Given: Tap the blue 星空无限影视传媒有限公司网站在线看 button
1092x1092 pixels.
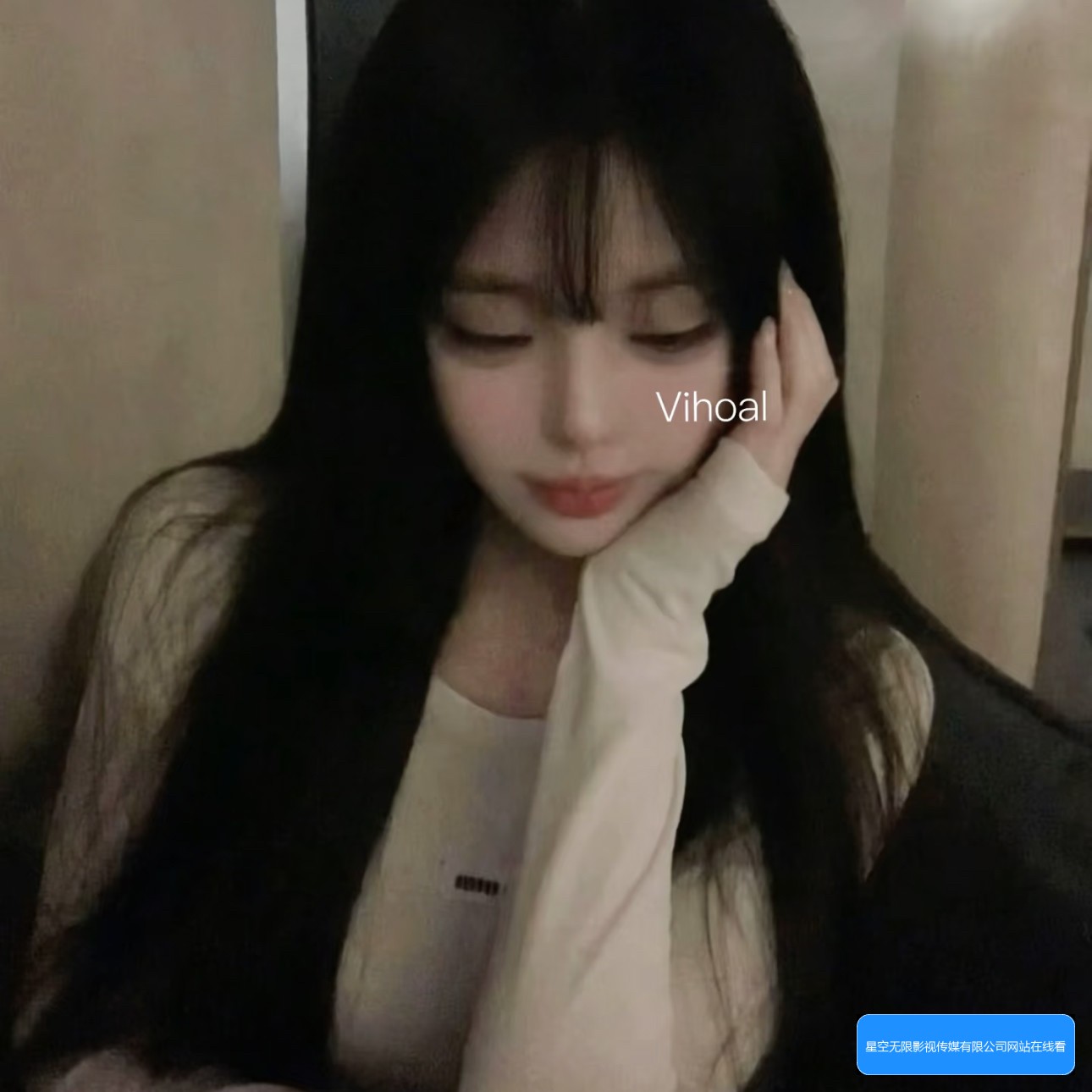Looking at the screenshot, I should [x=965, y=1045].
